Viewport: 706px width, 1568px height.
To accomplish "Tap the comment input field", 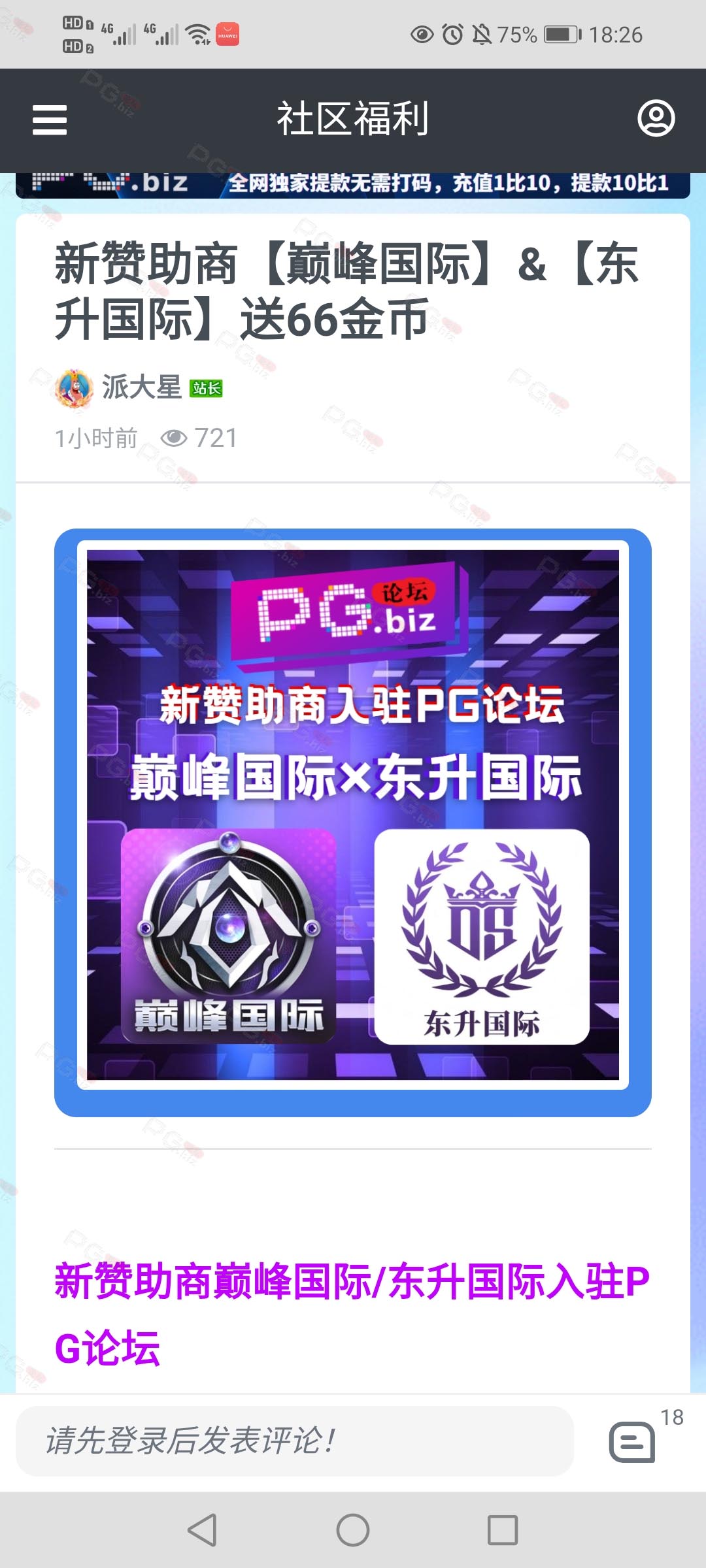I will click(295, 1441).
